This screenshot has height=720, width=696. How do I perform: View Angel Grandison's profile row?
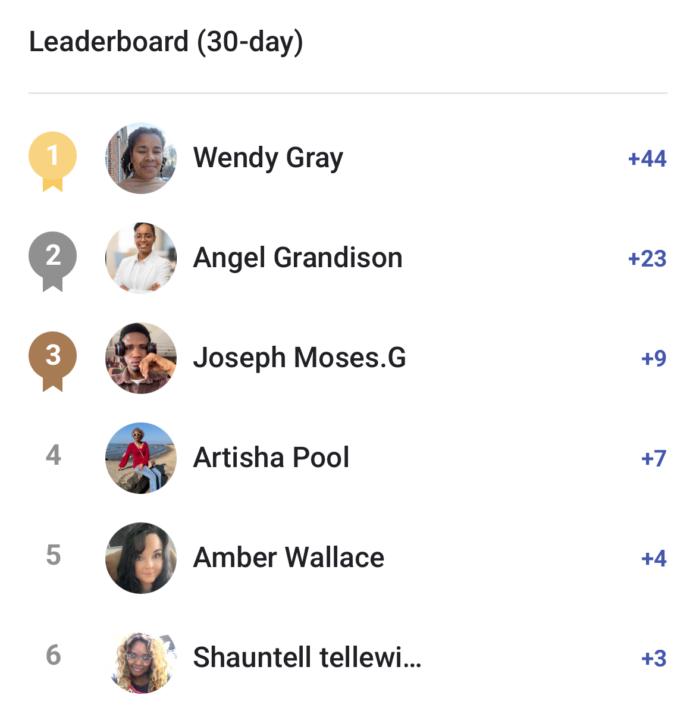click(x=297, y=258)
